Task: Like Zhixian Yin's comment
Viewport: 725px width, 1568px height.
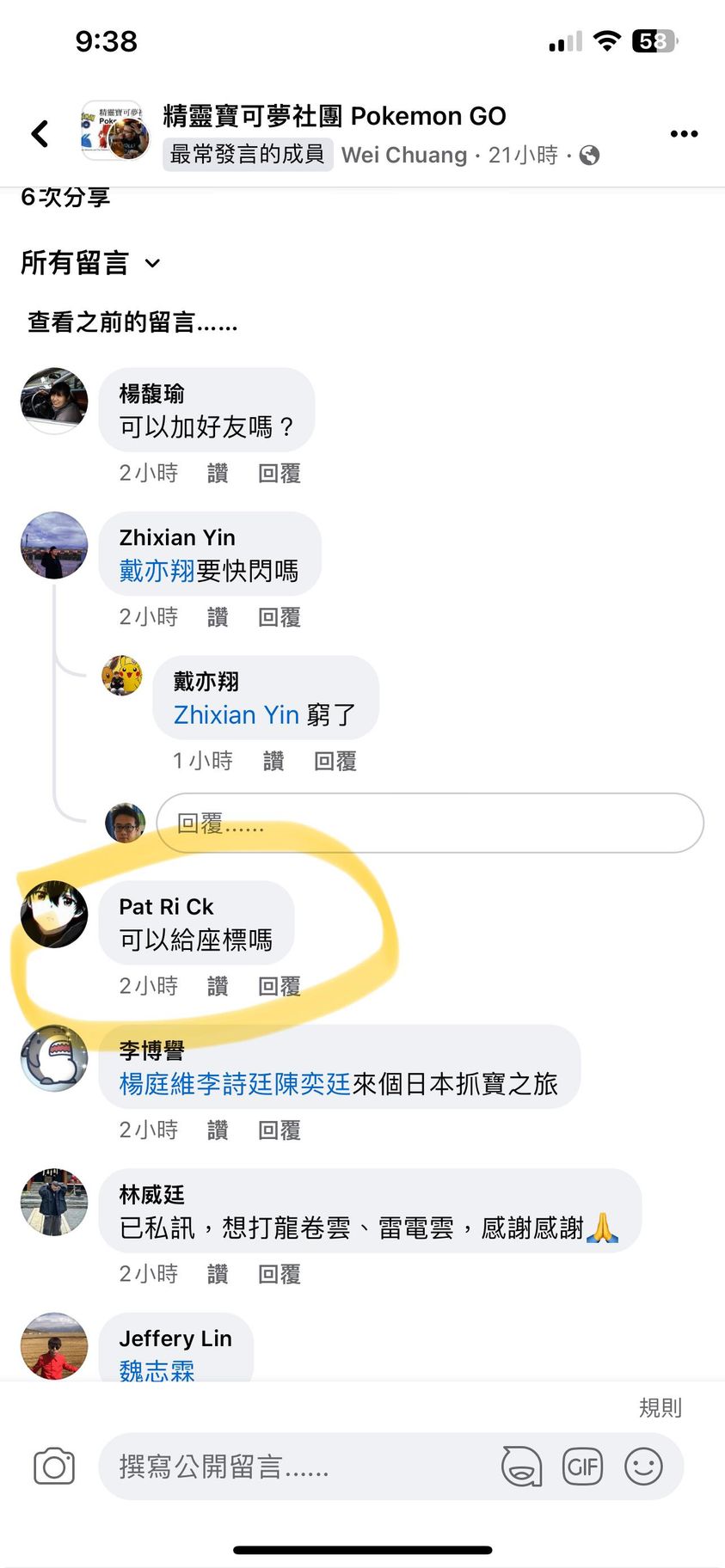Action: [x=218, y=617]
